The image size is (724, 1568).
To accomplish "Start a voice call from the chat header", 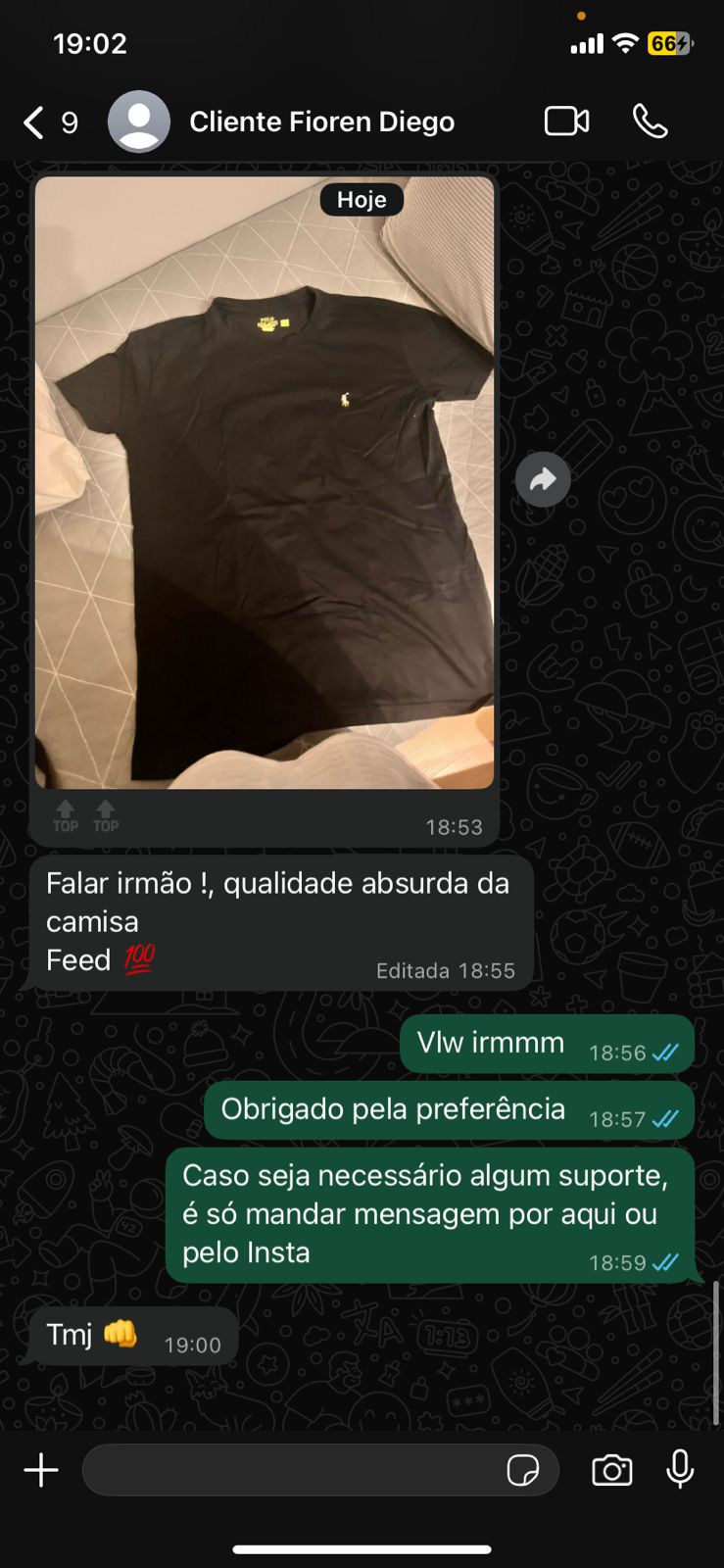I will [x=650, y=121].
